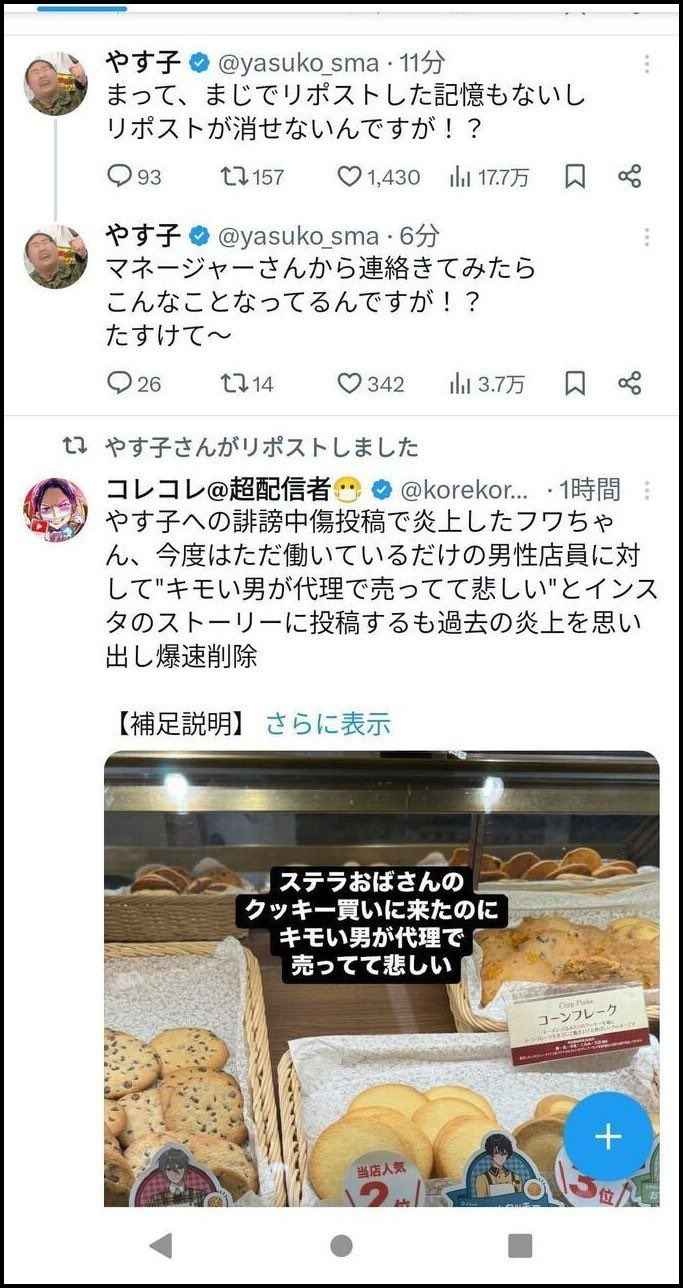Compose a new post with plus button
Image resolution: width=683 pixels, height=1288 pixels.
(x=608, y=1137)
